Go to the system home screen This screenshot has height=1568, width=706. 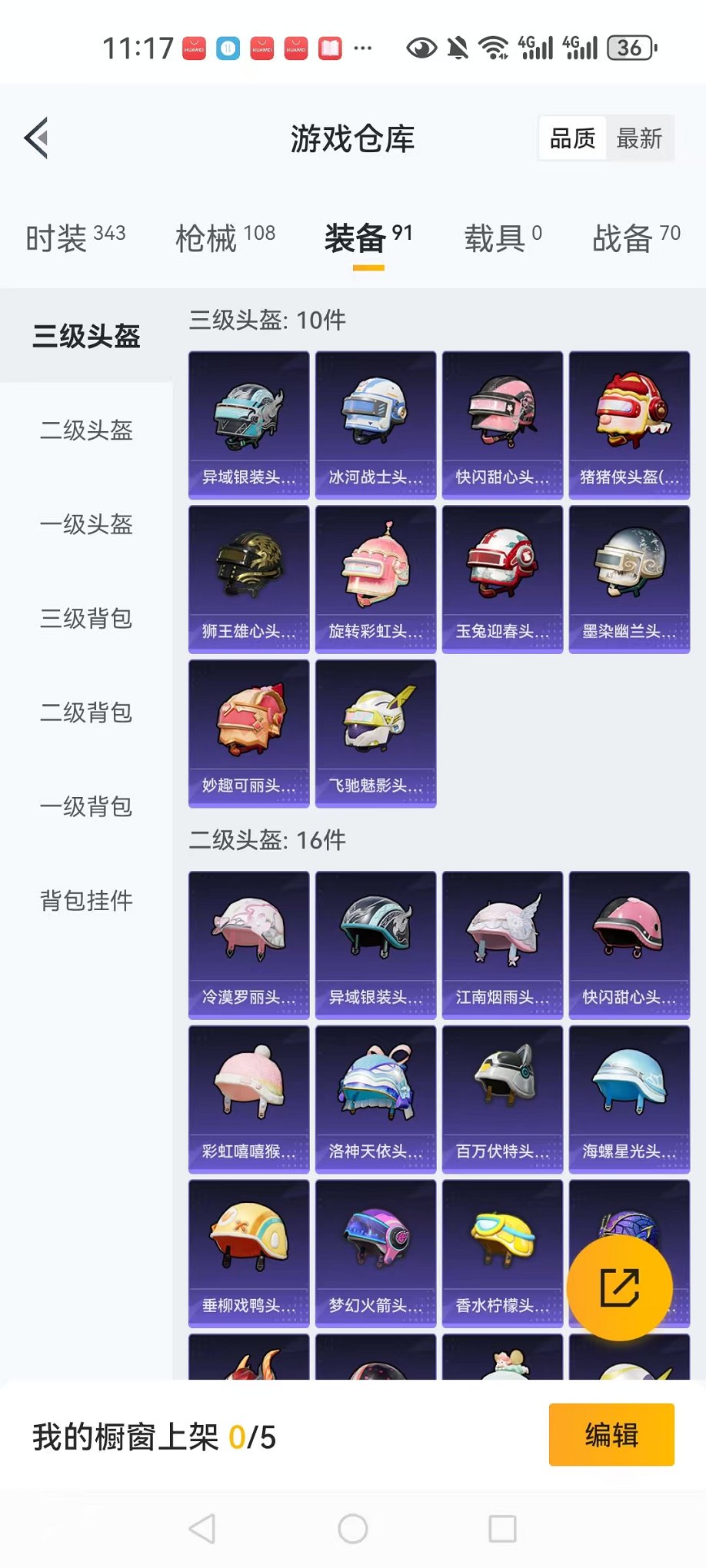pyautogui.click(x=353, y=1529)
